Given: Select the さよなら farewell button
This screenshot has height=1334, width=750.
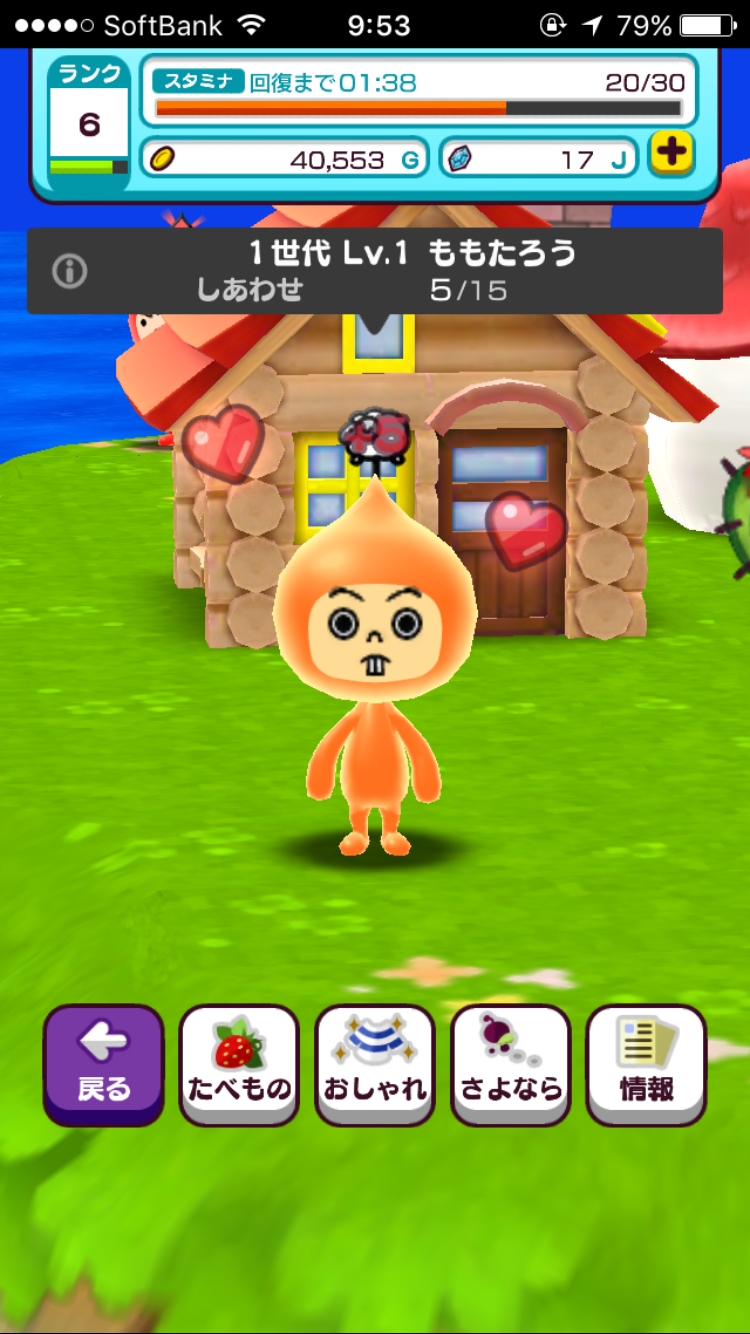Looking at the screenshot, I should click(x=511, y=1065).
